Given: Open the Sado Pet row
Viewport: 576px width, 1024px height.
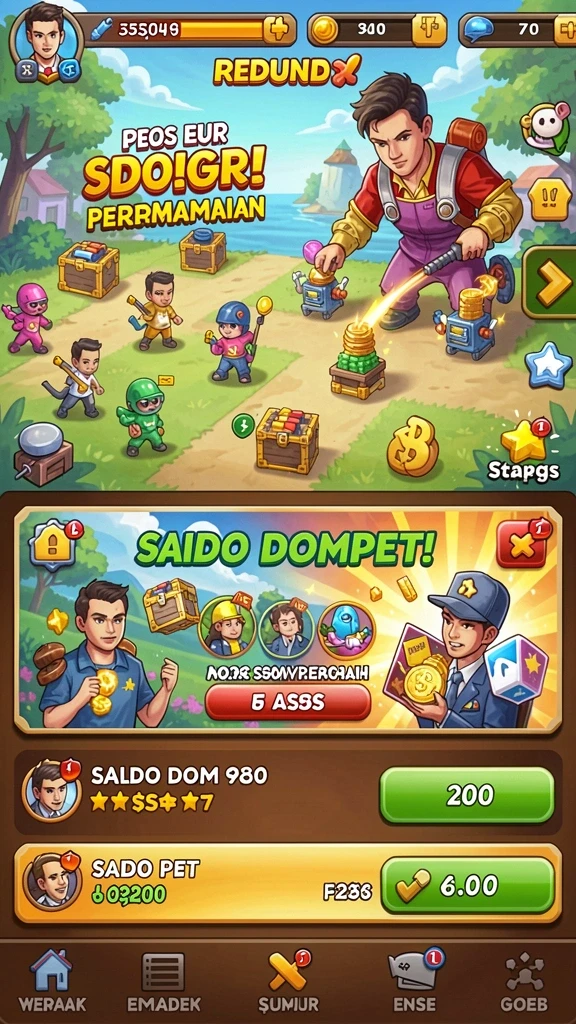Looking at the screenshot, I should (x=288, y=883).
